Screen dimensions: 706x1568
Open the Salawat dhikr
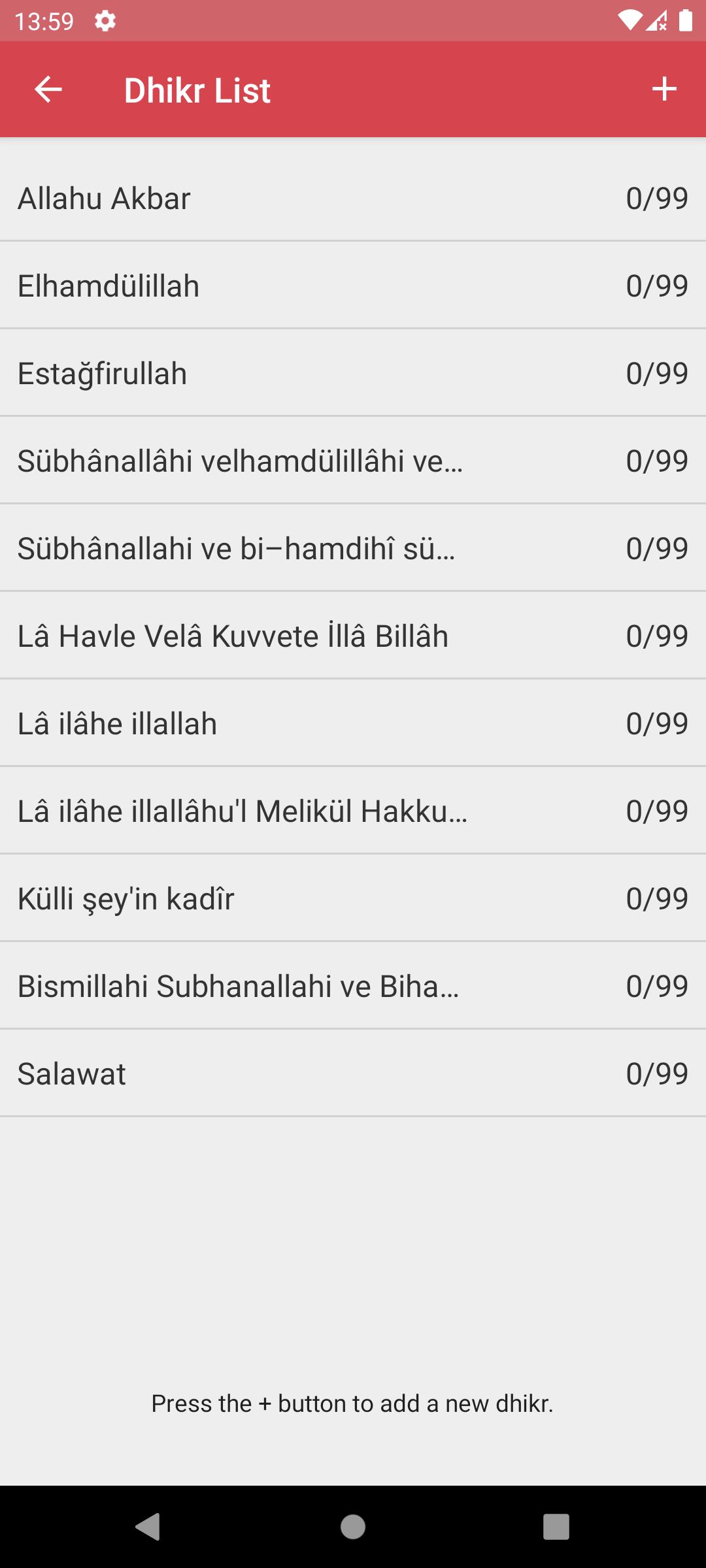click(x=353, y=1073)
